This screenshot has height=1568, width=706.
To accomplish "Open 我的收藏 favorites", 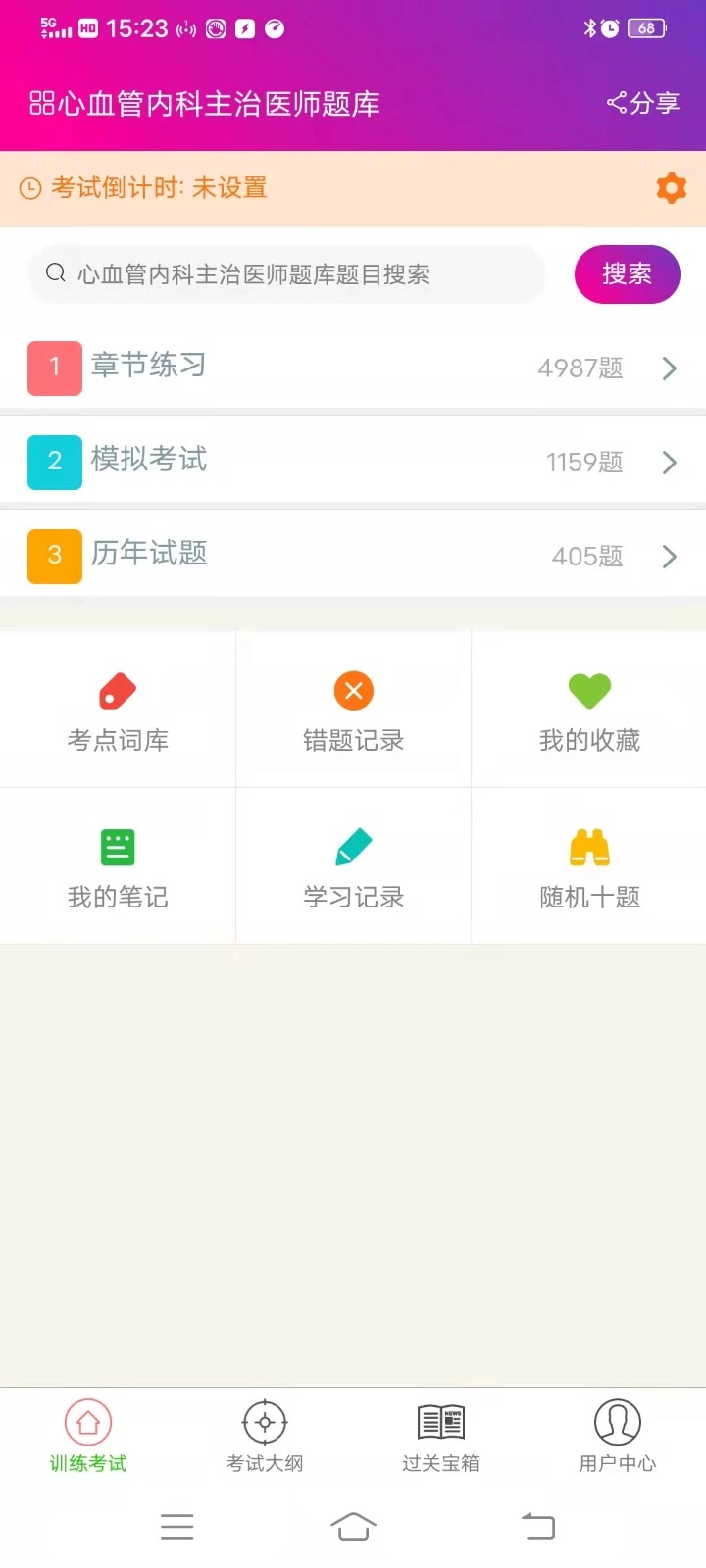I will (587, 710).
